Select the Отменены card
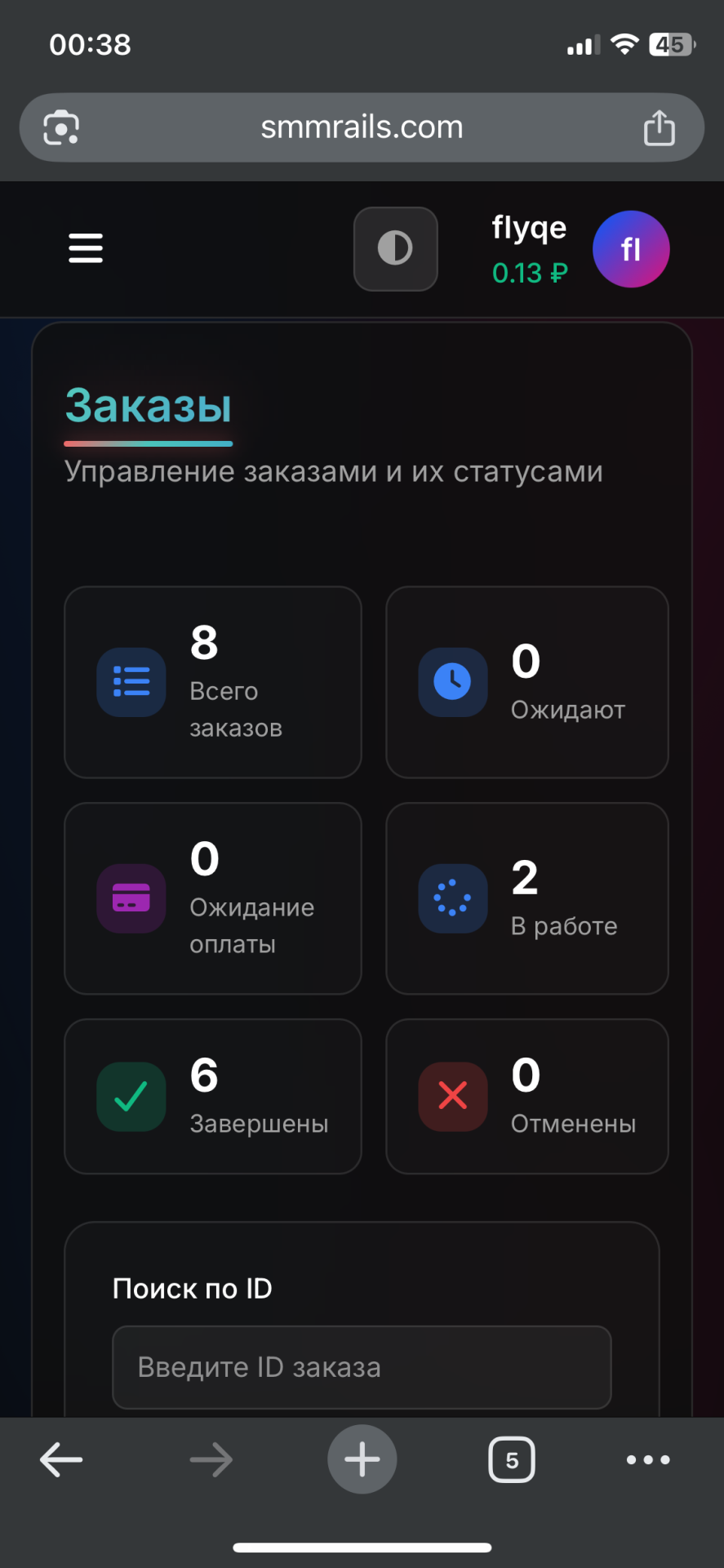 click(x=526, y=1096)
